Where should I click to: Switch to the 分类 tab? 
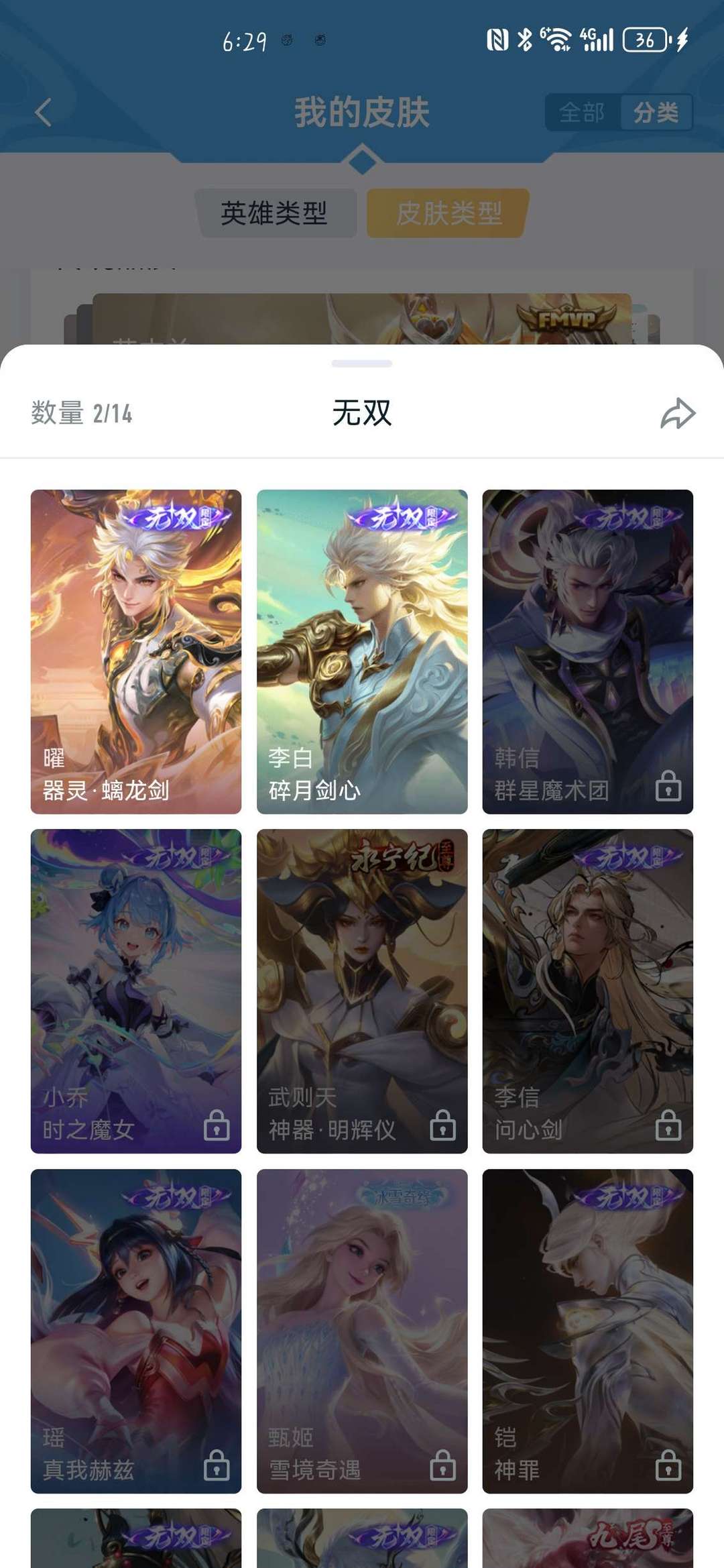656,113
